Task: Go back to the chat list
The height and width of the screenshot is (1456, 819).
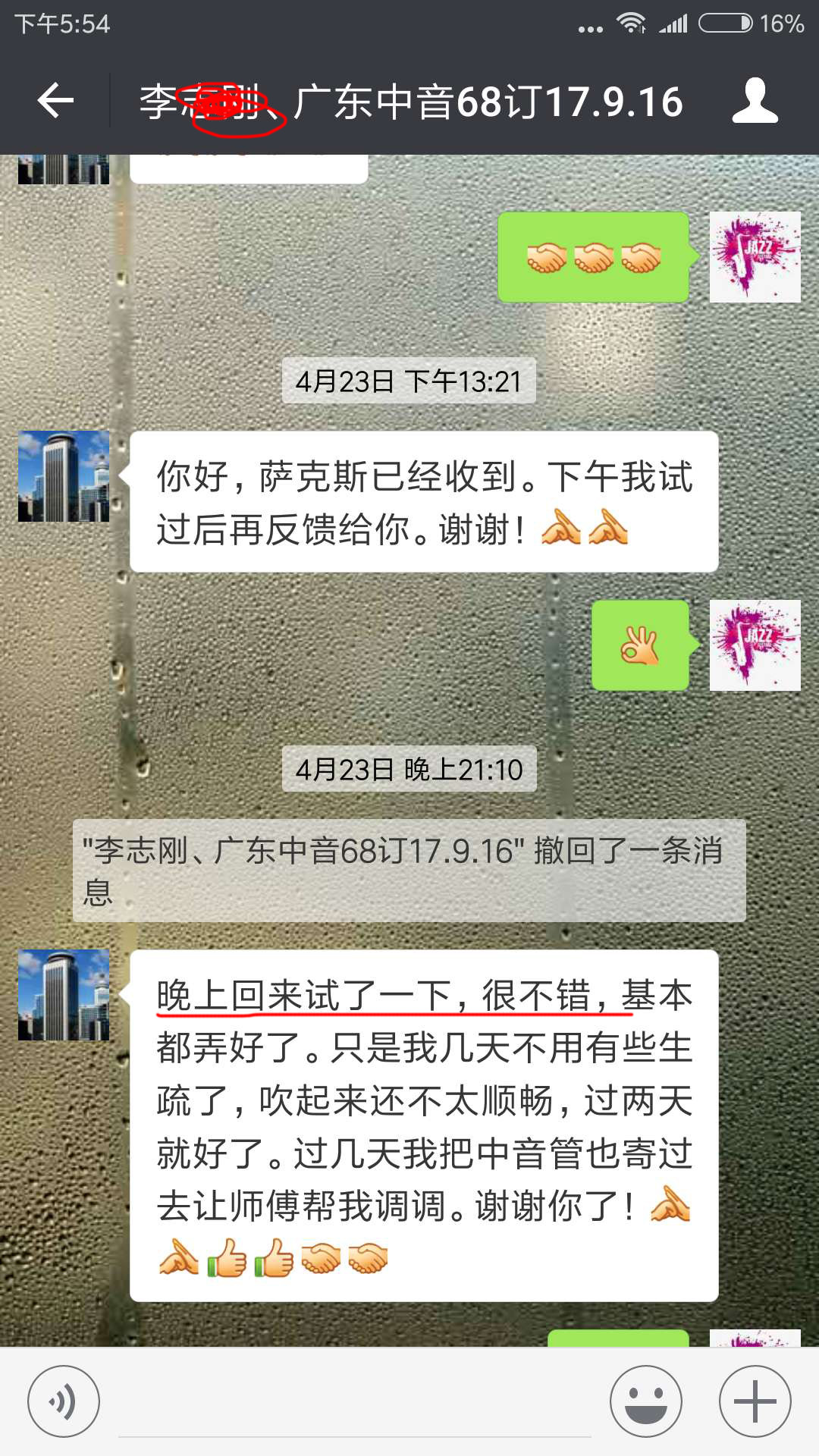Action: 56,101
